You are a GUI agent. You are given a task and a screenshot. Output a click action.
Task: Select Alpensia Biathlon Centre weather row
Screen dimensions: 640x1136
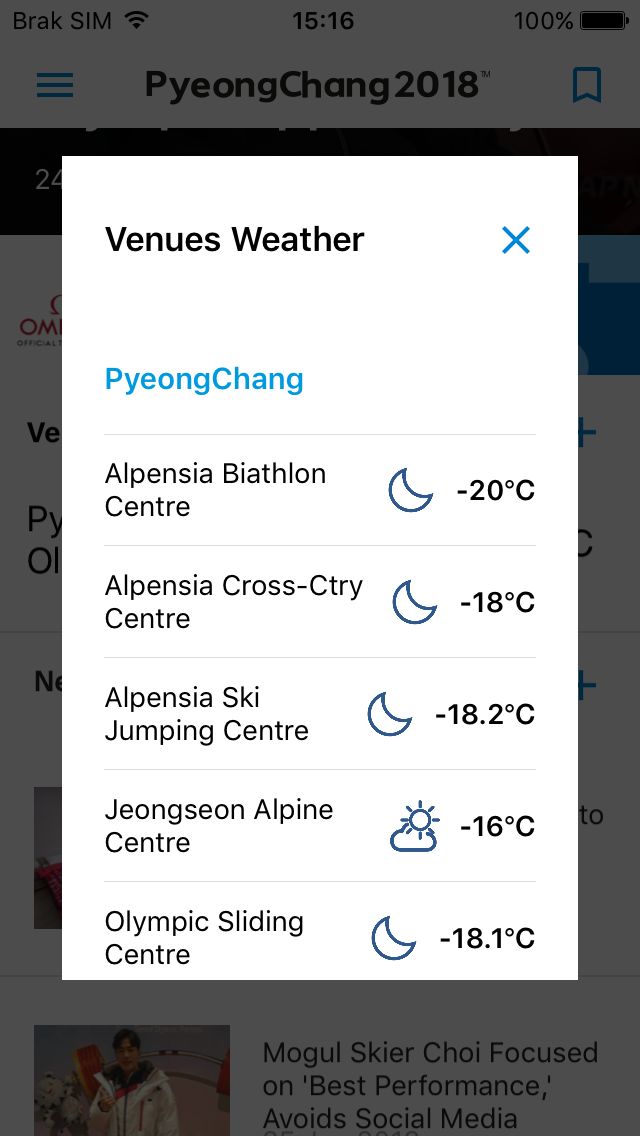[x=320, y=490]
